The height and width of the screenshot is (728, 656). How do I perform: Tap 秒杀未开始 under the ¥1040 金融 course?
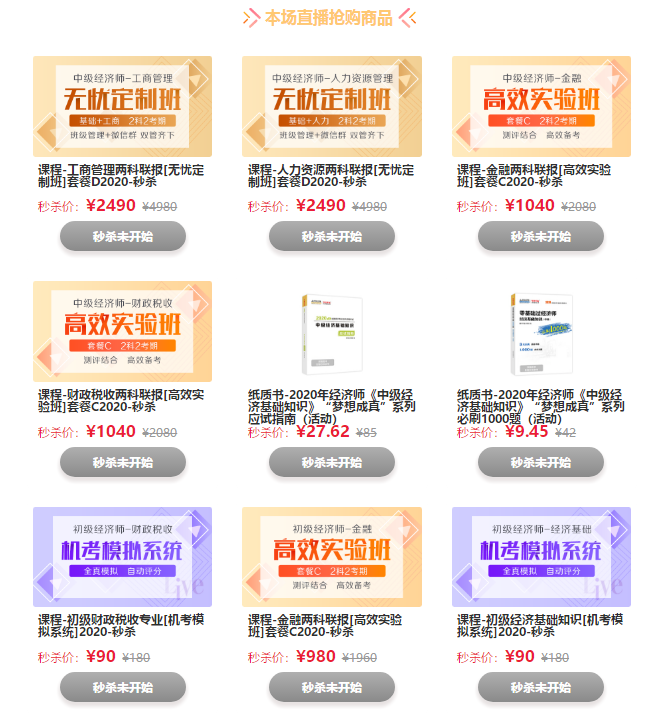click(x=540, y=237)
